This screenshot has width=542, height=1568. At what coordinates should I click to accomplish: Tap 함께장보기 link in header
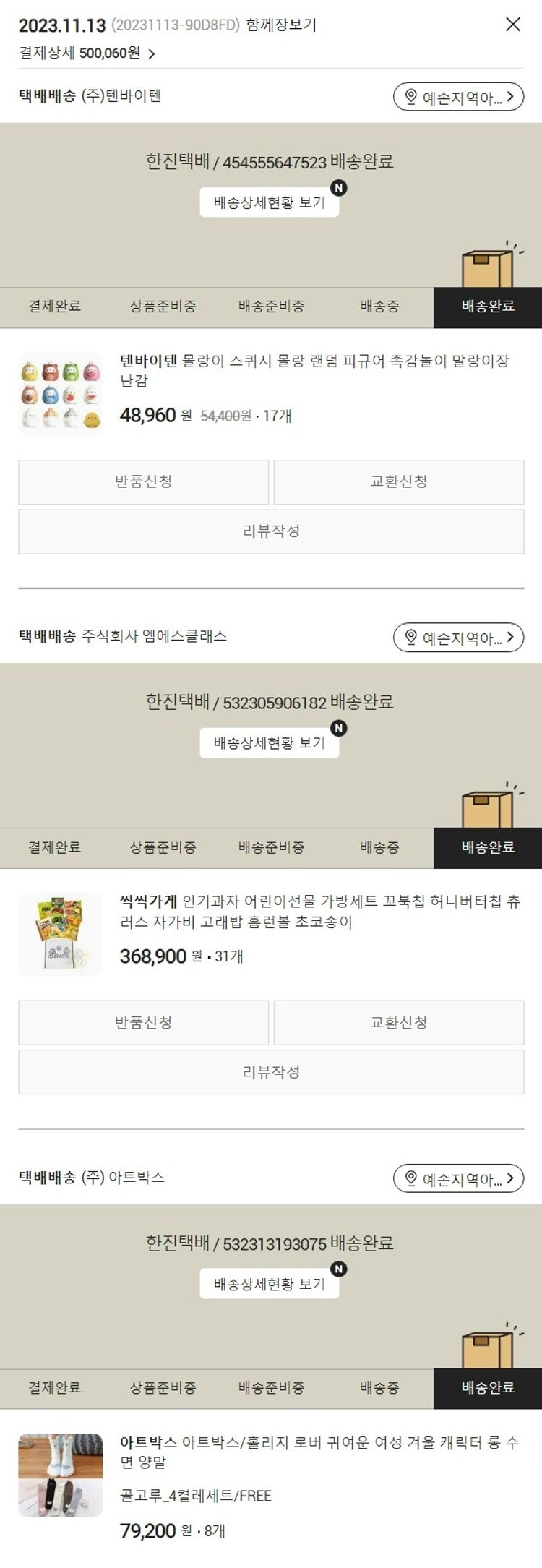click(x=281, y=25)
